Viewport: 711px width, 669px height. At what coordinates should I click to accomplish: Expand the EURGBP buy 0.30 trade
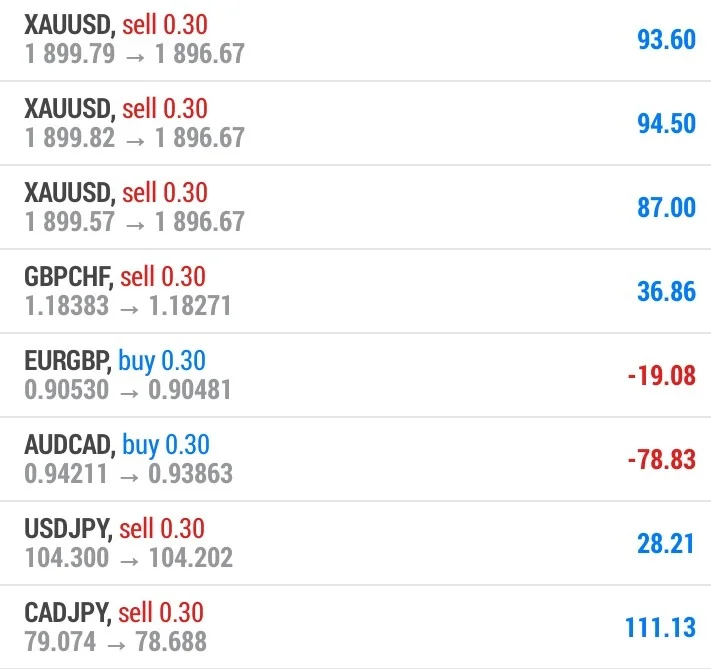pyautogui.click(x=355, y=375)
